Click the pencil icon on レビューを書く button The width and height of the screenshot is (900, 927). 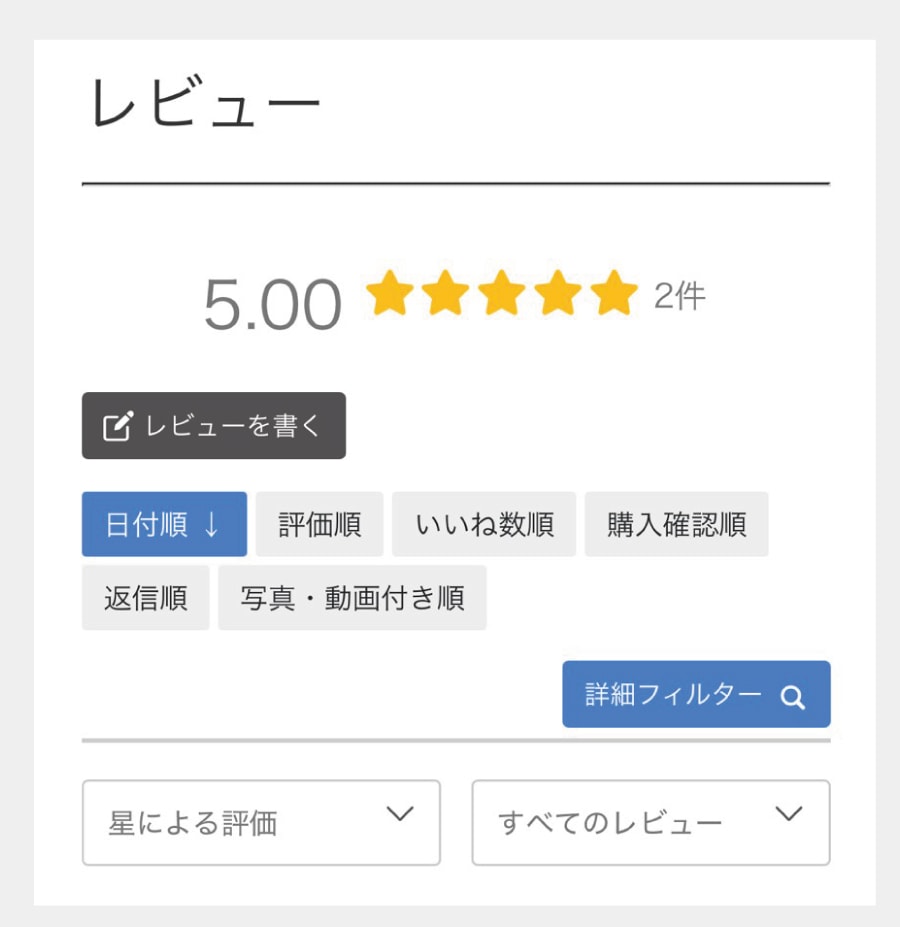(x=119, y=424)
